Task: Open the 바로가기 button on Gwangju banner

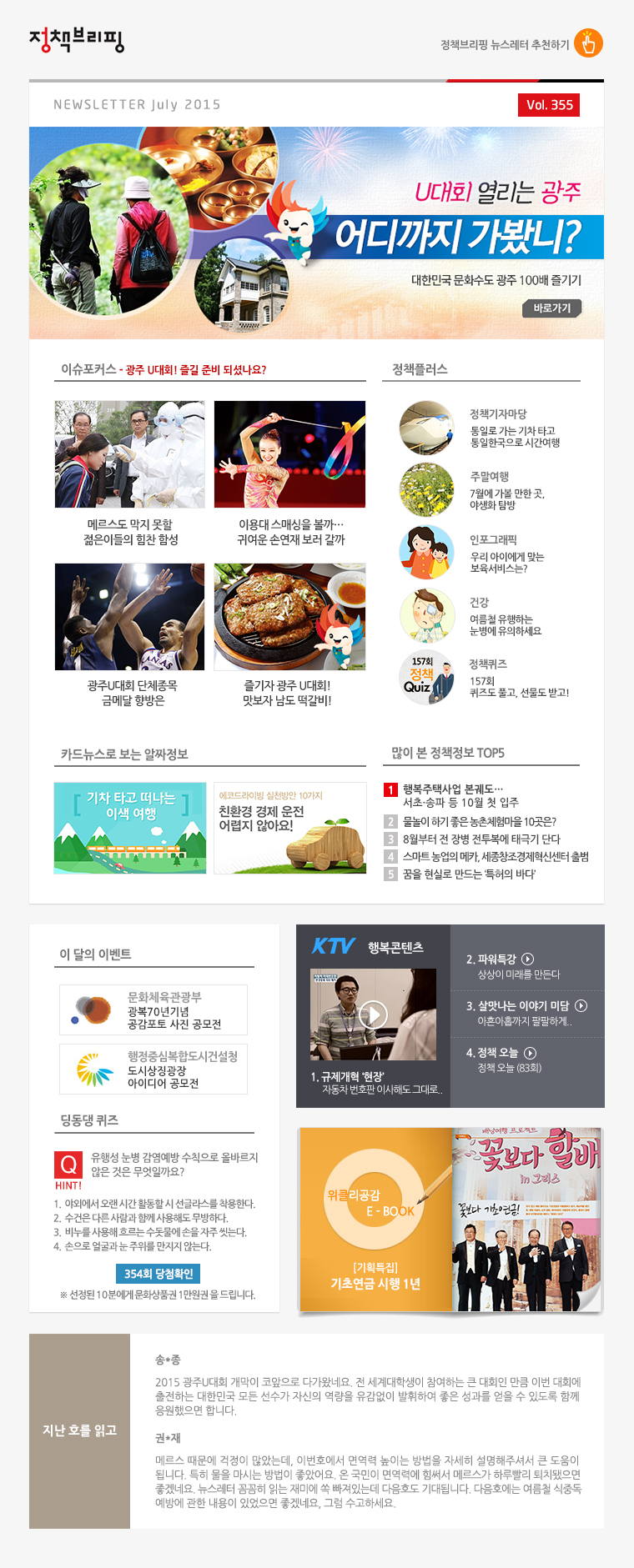Action: click(551, 308)
